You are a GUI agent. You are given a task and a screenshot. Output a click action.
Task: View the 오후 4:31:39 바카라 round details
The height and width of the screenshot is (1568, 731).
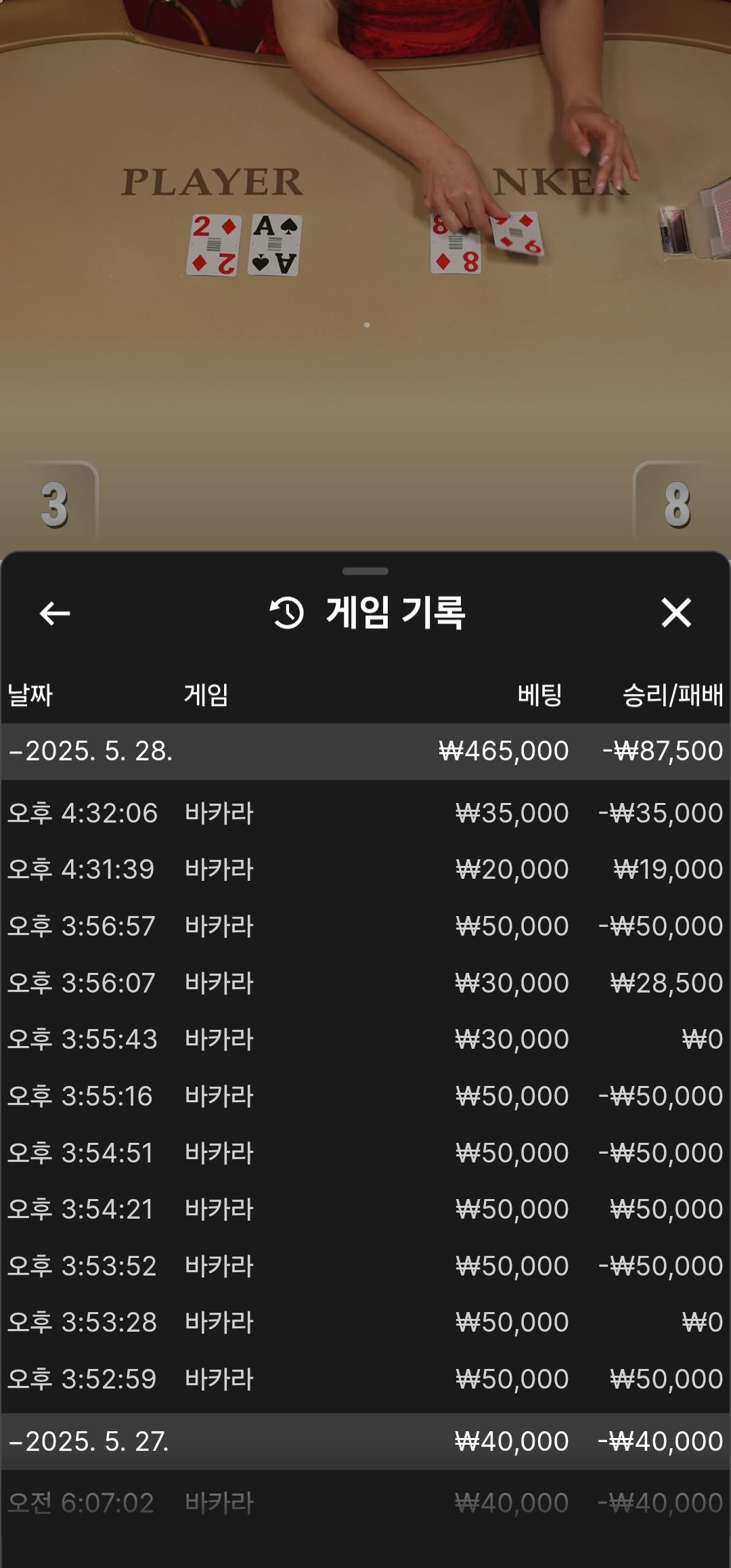tap(365, 869)
